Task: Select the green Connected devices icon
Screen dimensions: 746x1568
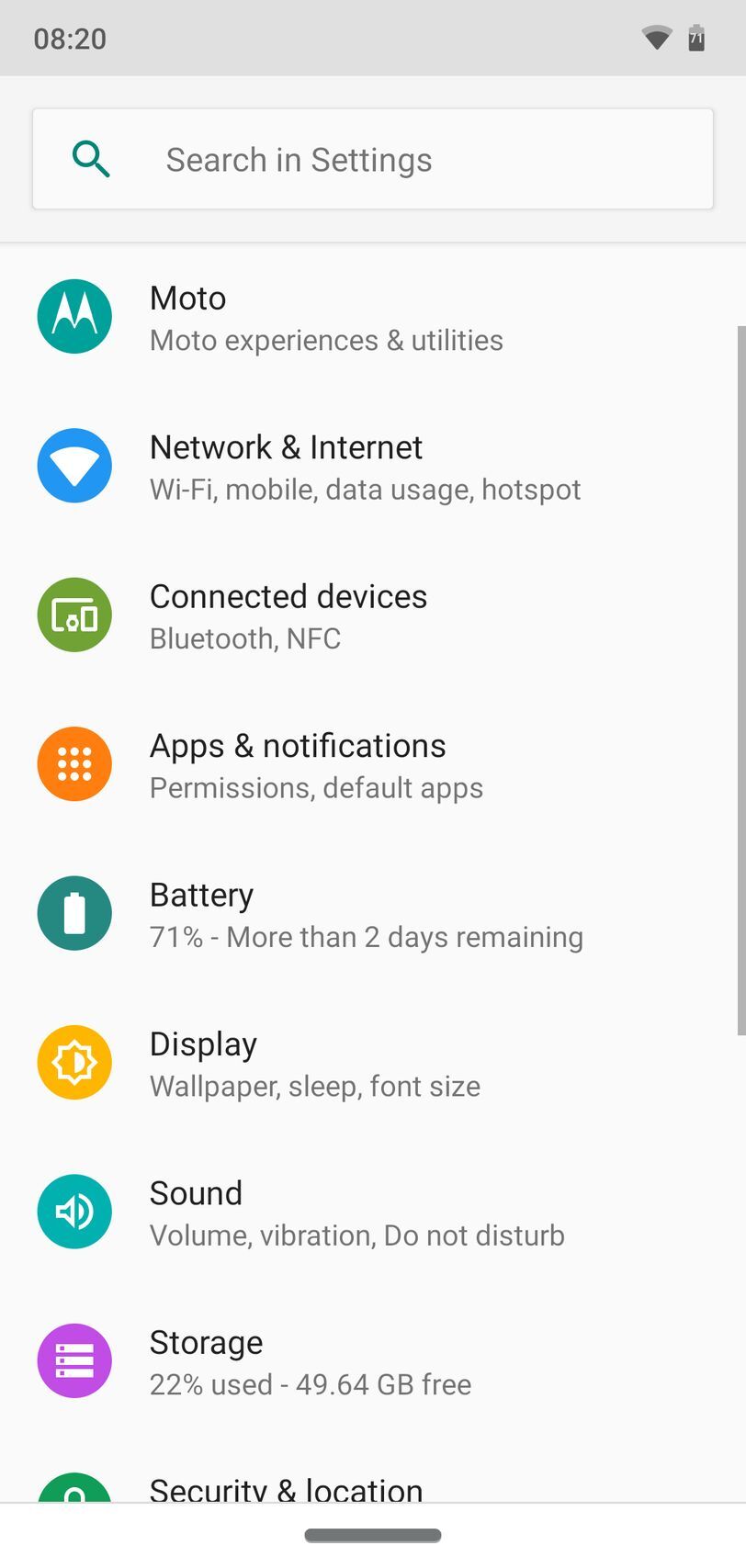Action: click(74, 615)
